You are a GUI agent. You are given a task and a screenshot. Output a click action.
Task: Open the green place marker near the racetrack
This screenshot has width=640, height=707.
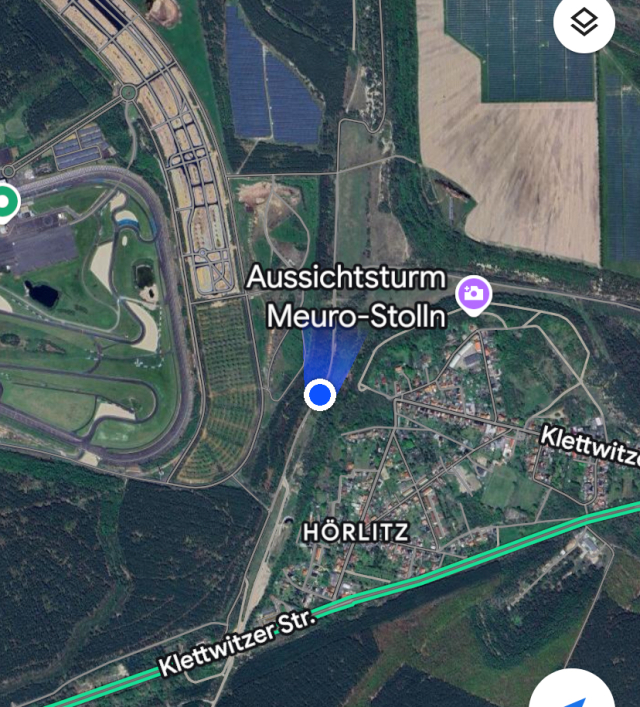pos(6,203)
